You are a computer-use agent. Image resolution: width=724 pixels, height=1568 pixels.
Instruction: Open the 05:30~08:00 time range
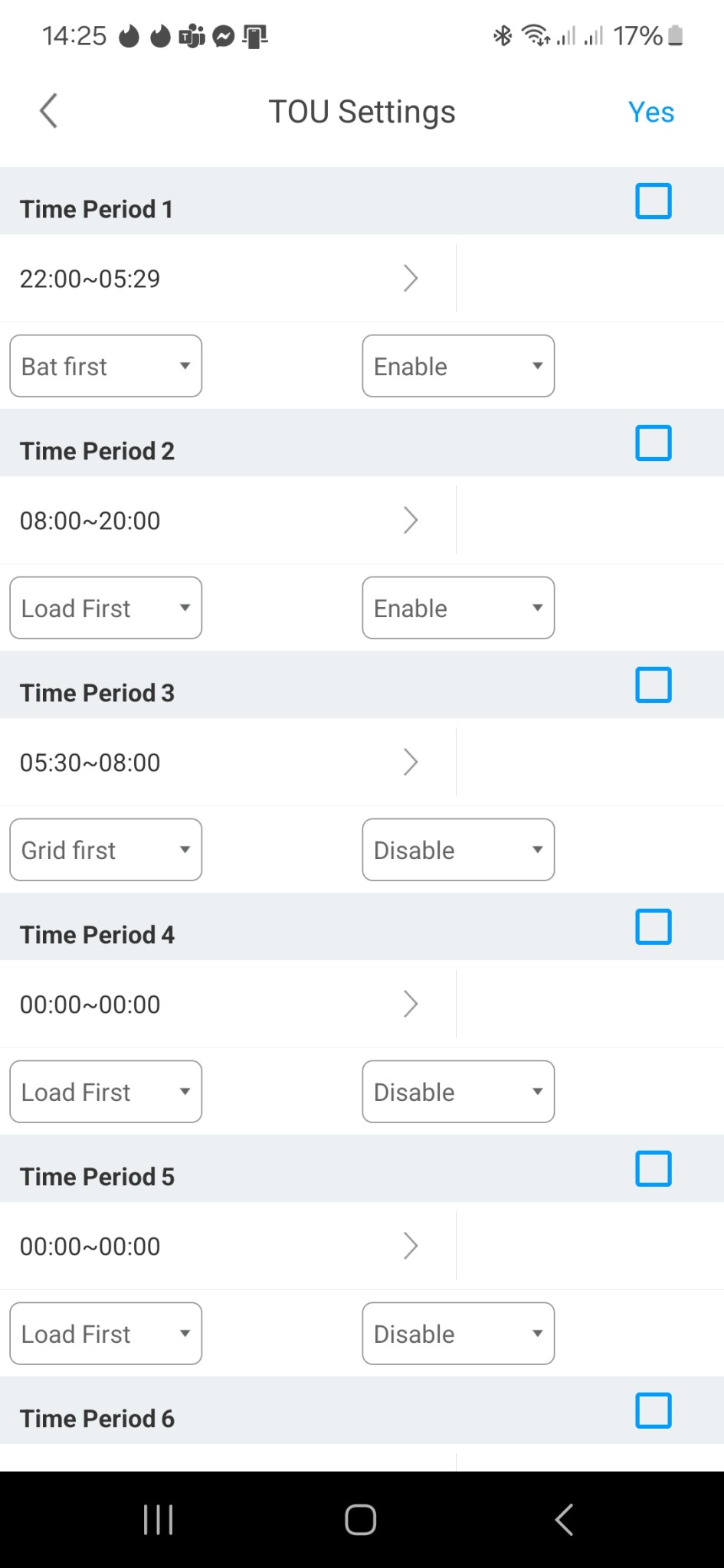(228, 763)
